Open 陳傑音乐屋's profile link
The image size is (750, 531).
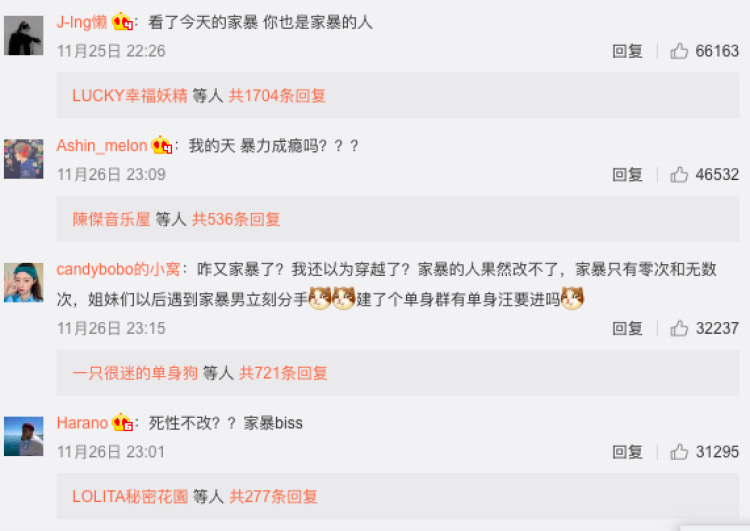[111, 219]
